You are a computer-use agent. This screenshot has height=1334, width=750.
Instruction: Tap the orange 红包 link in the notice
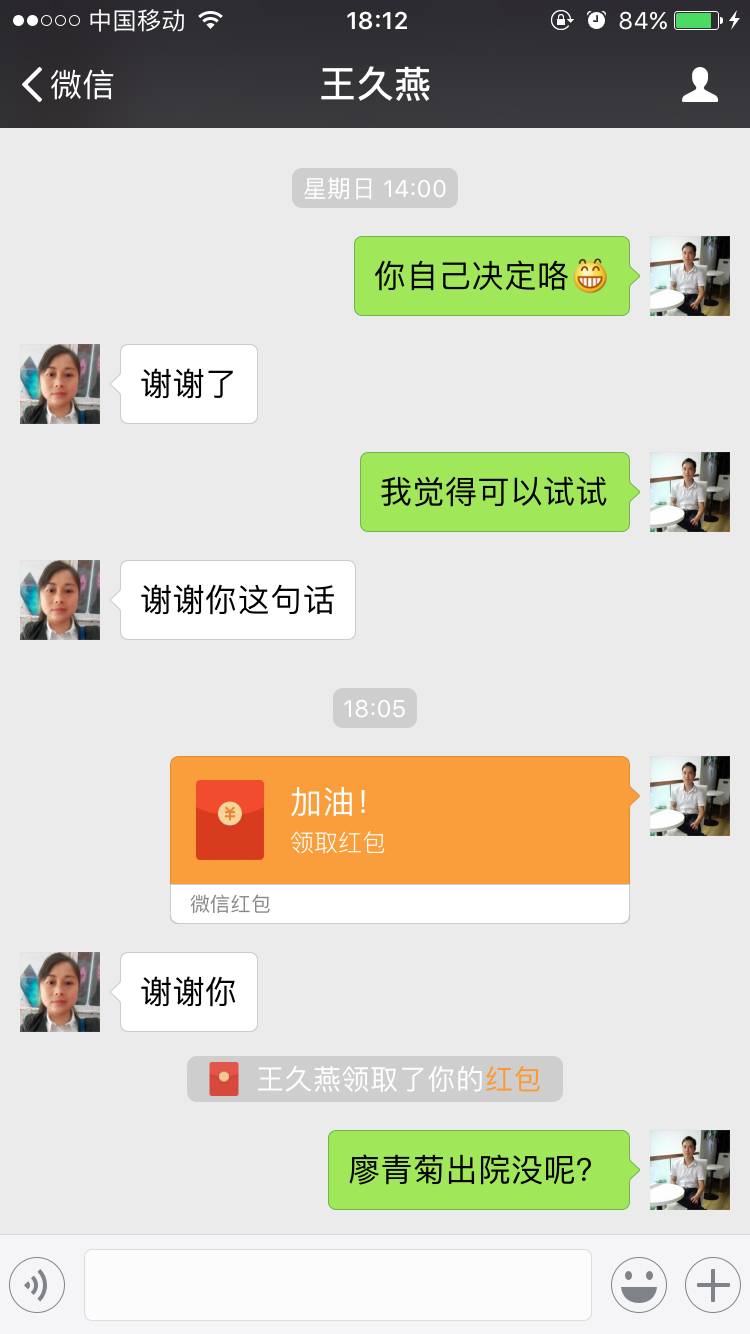(x=513, y=1079)
